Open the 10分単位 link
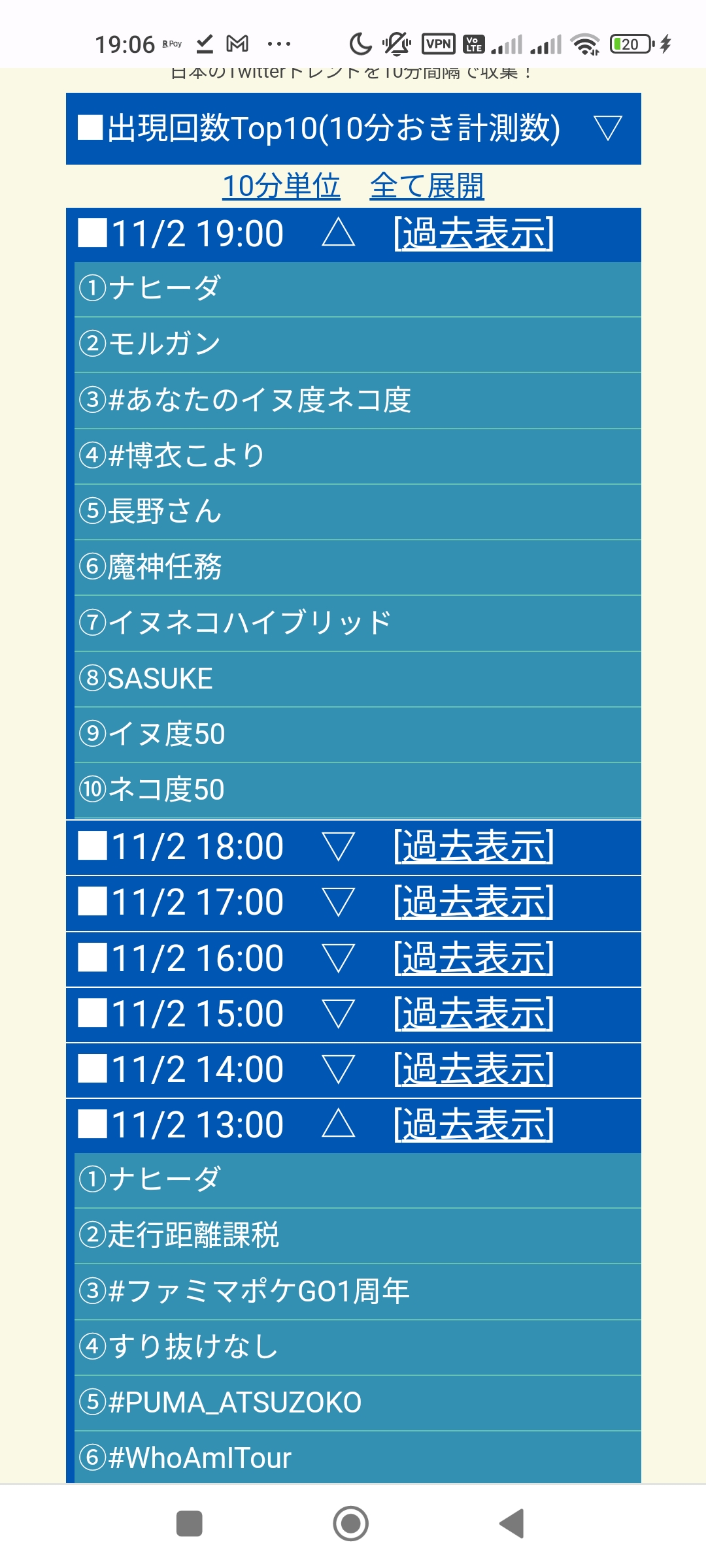The image size is (706, 1568). tap(281, 186)
